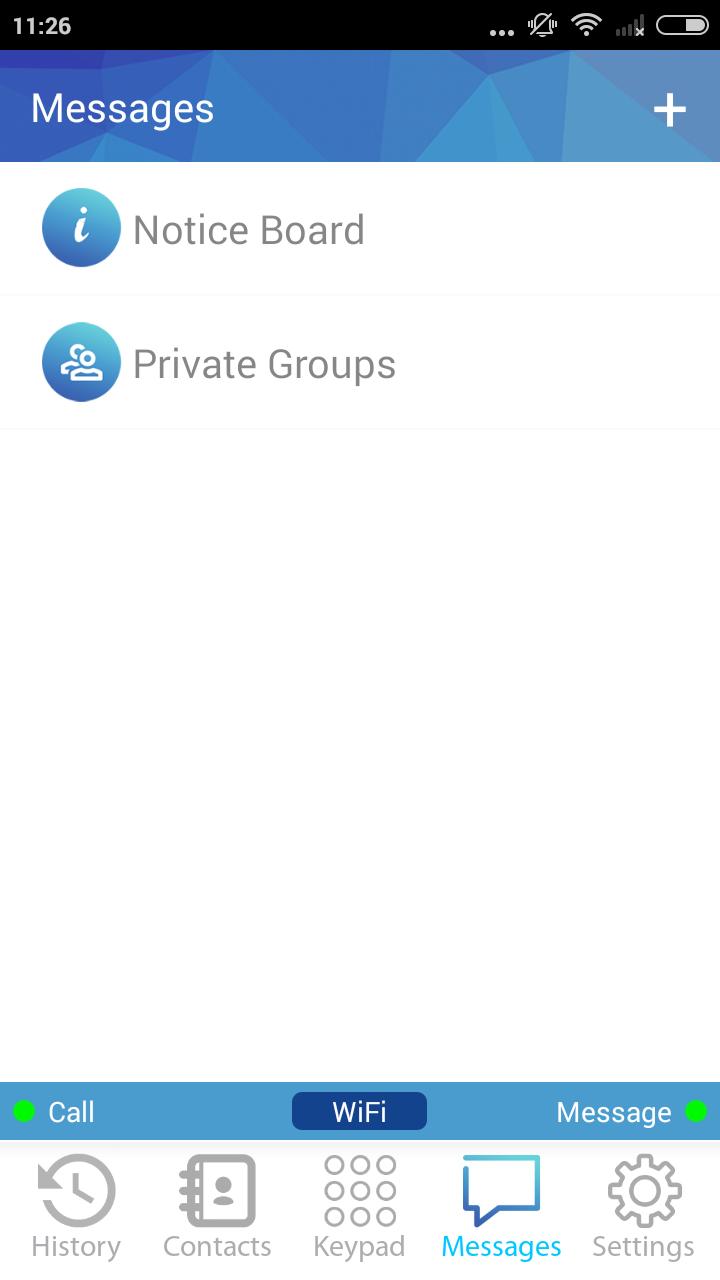This screenshot has width=720, height=1280.
Task: Tap the Private Groups group icon
Action: point(81,362)
